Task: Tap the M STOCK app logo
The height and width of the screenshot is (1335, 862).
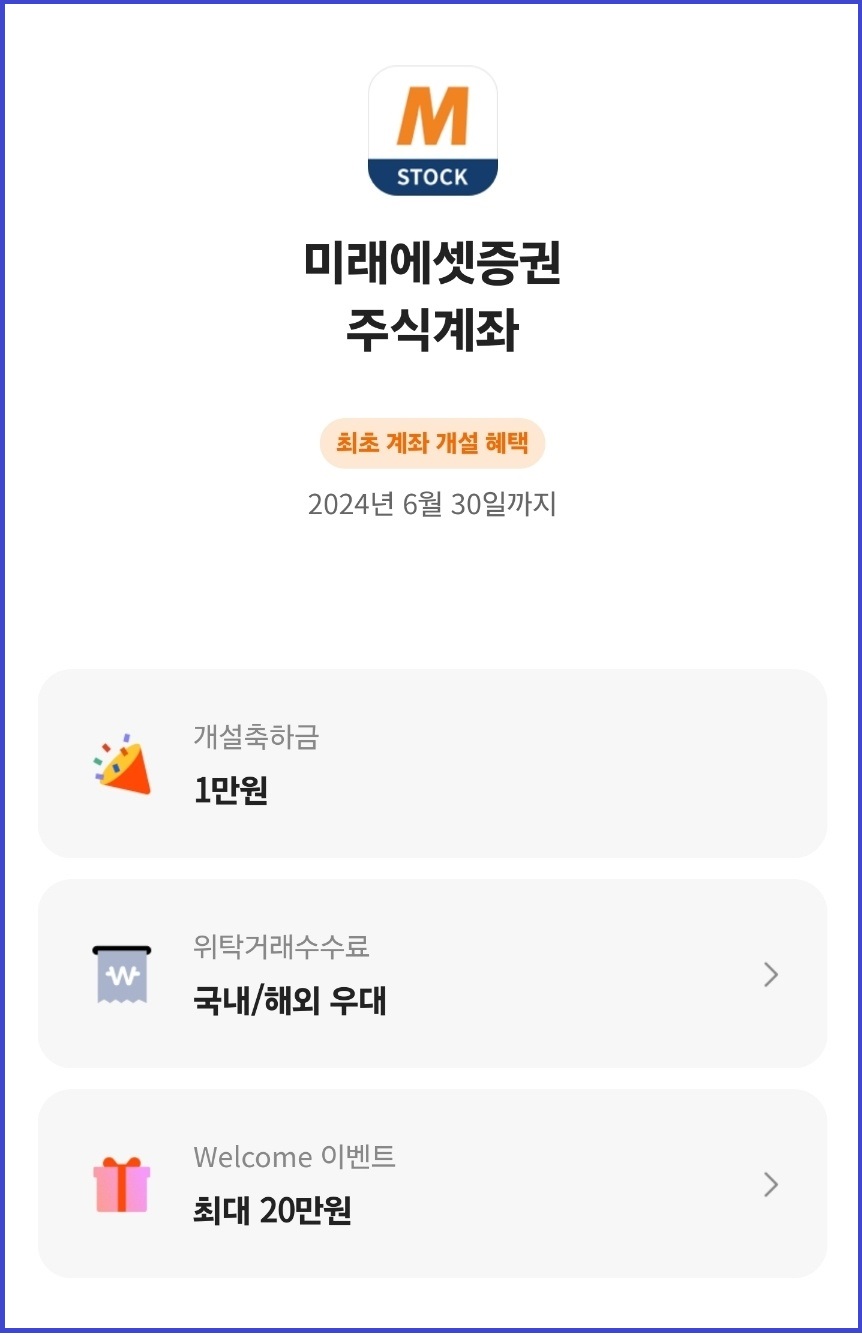Action: tap(432, 130)
